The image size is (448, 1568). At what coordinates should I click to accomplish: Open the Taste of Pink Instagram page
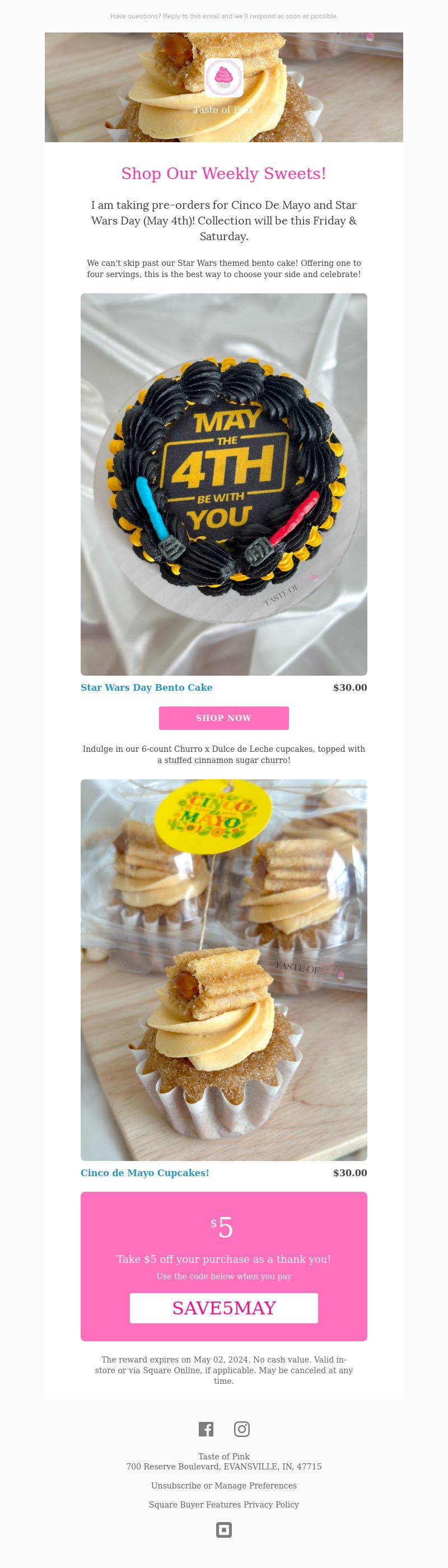(242, 1429)
